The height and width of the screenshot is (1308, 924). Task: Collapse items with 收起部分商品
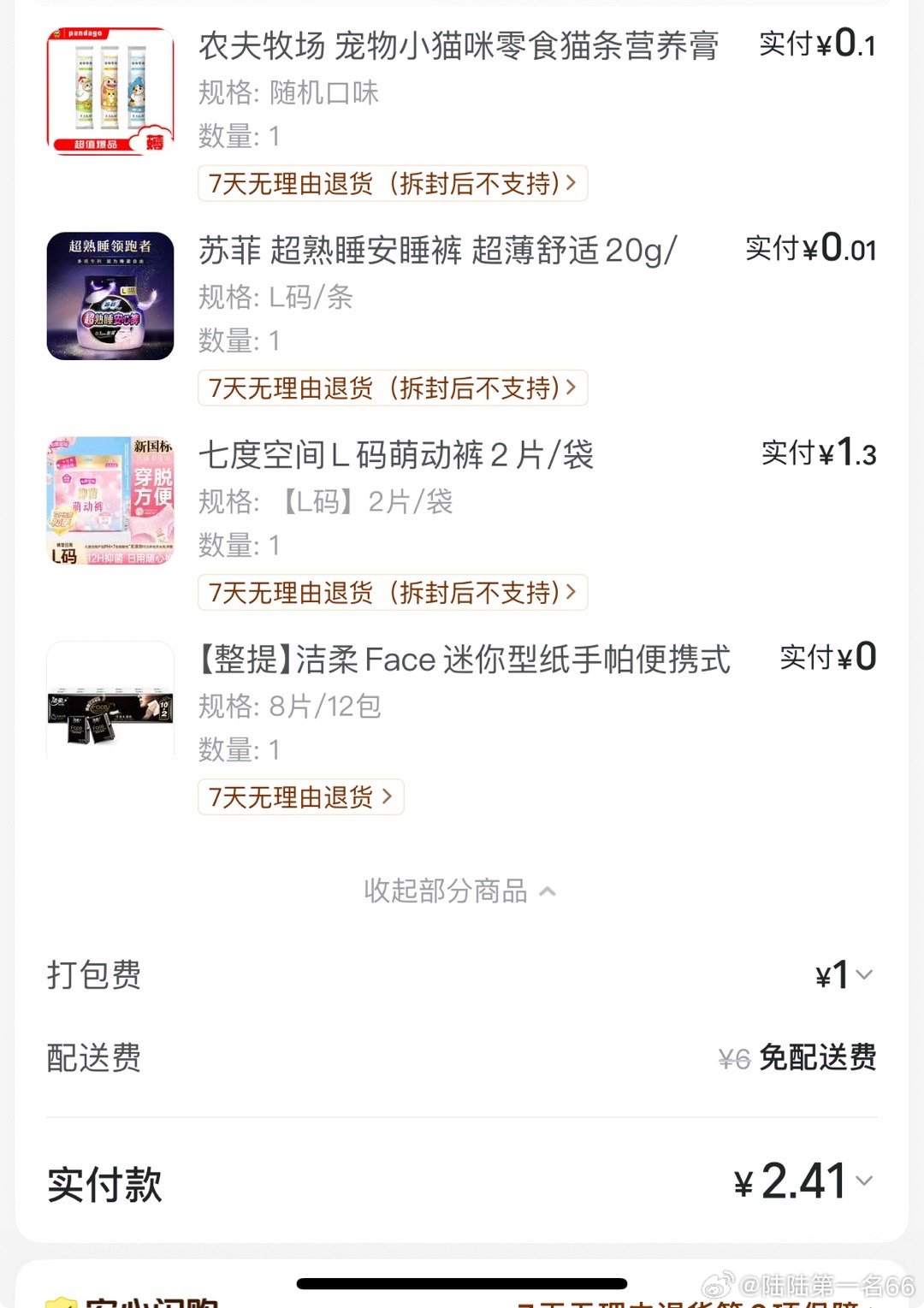460,891
